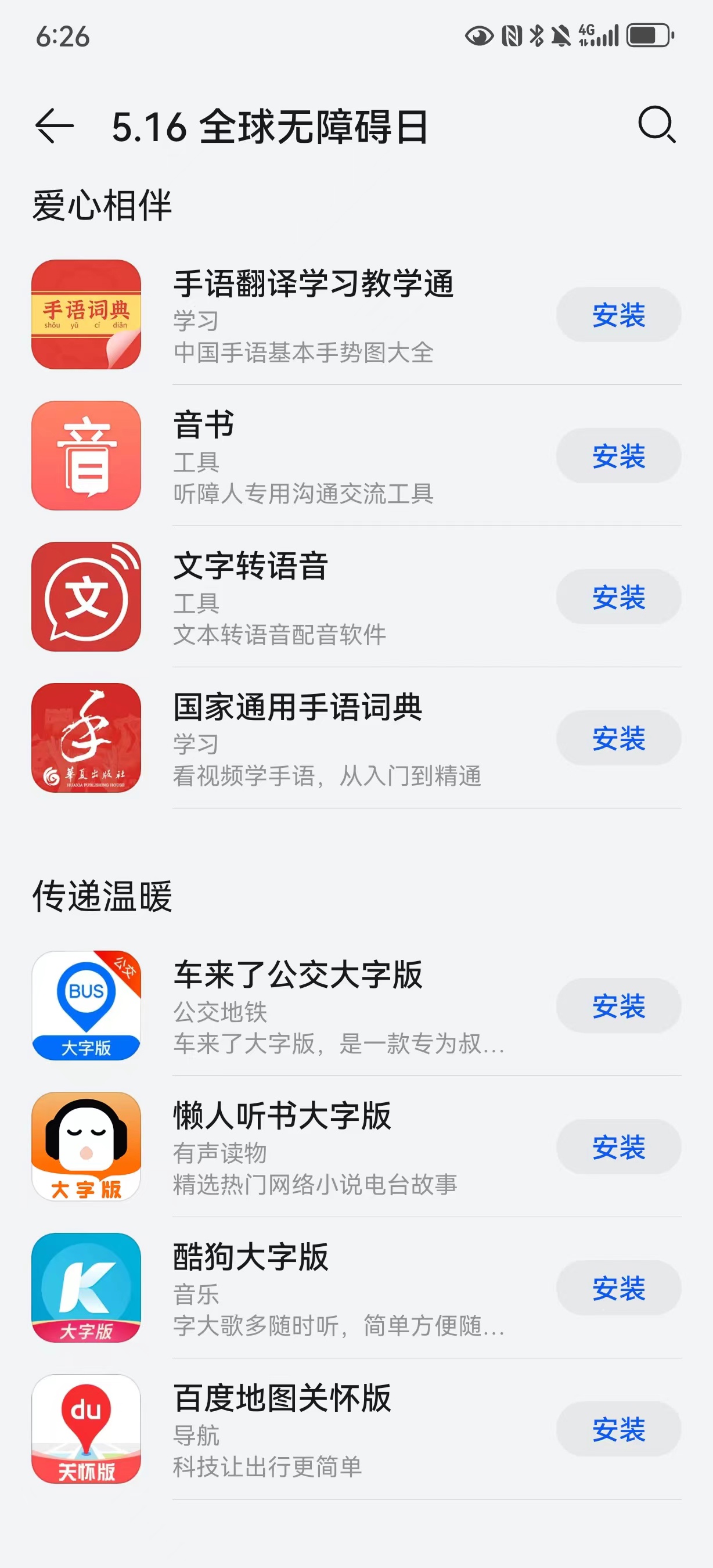
Task: Install the 懒人听书大字版 app
Action: pyautogui.click(x=618, y=1148)
